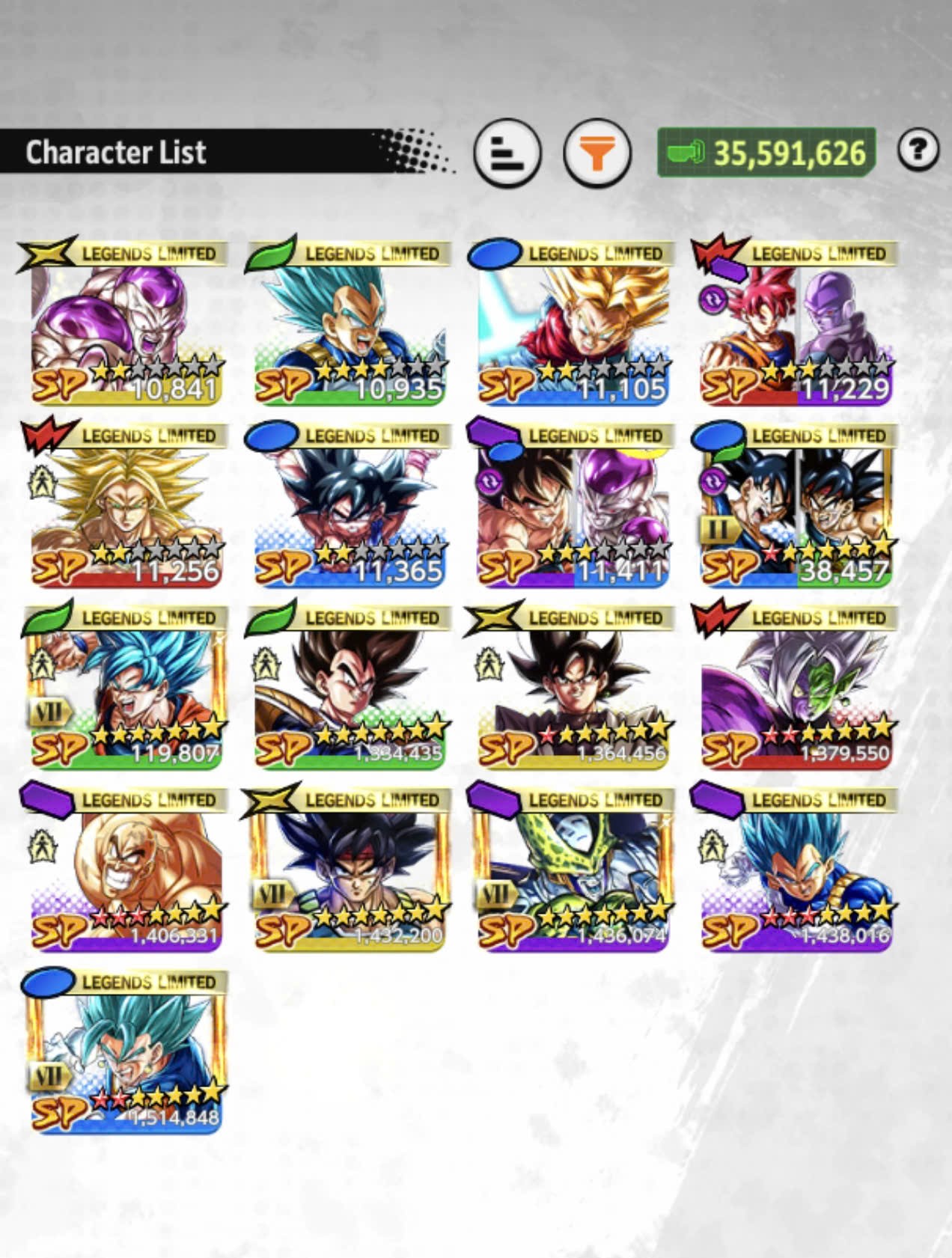952x1258 pixels.
Task: Pick the tag character card showing 11,411
Action: coord(573,504)
